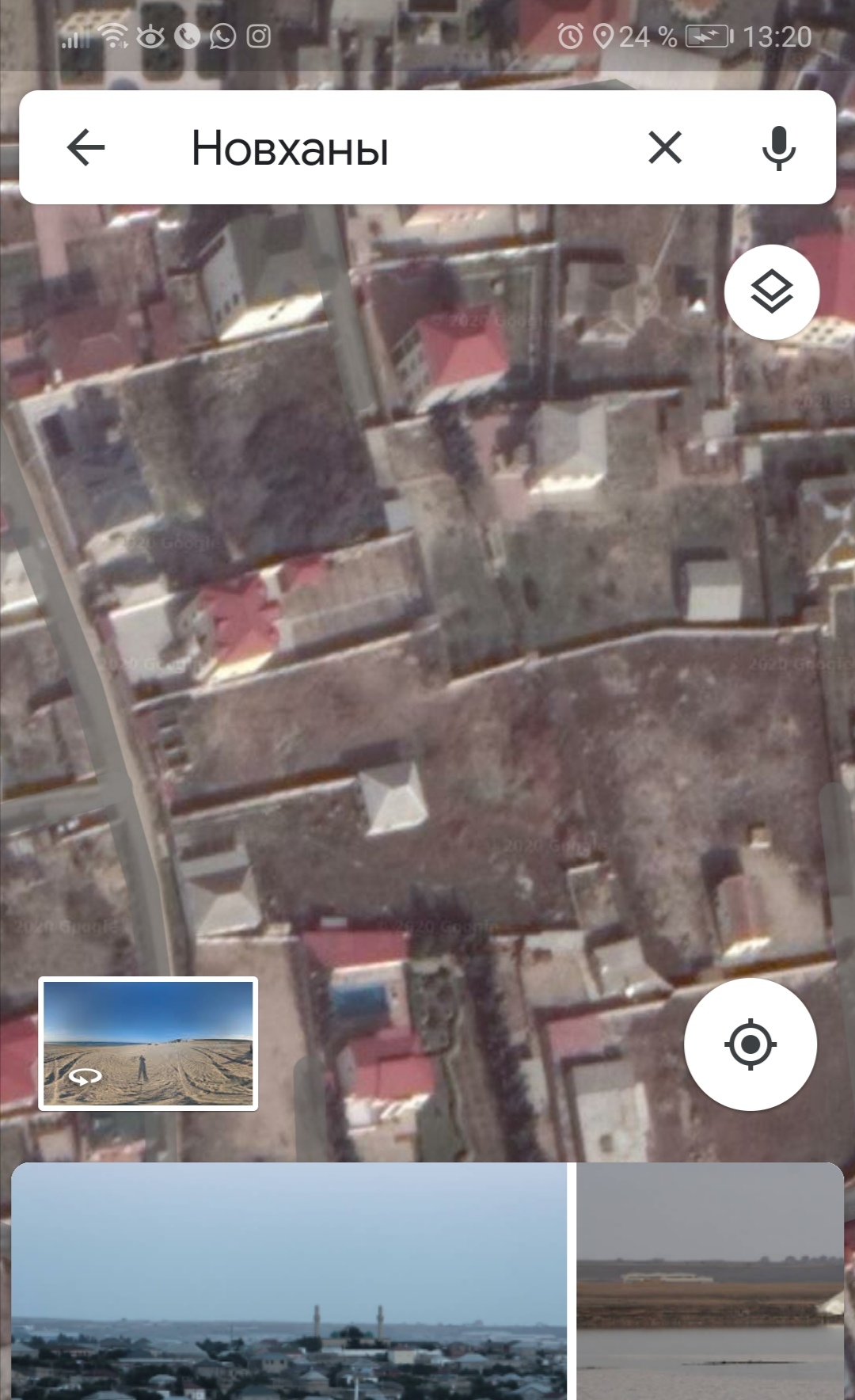The height and width of the screenshot is (1400, 855).
Task: Open the town skyline photo with minarets
Action: (289, 1281)
